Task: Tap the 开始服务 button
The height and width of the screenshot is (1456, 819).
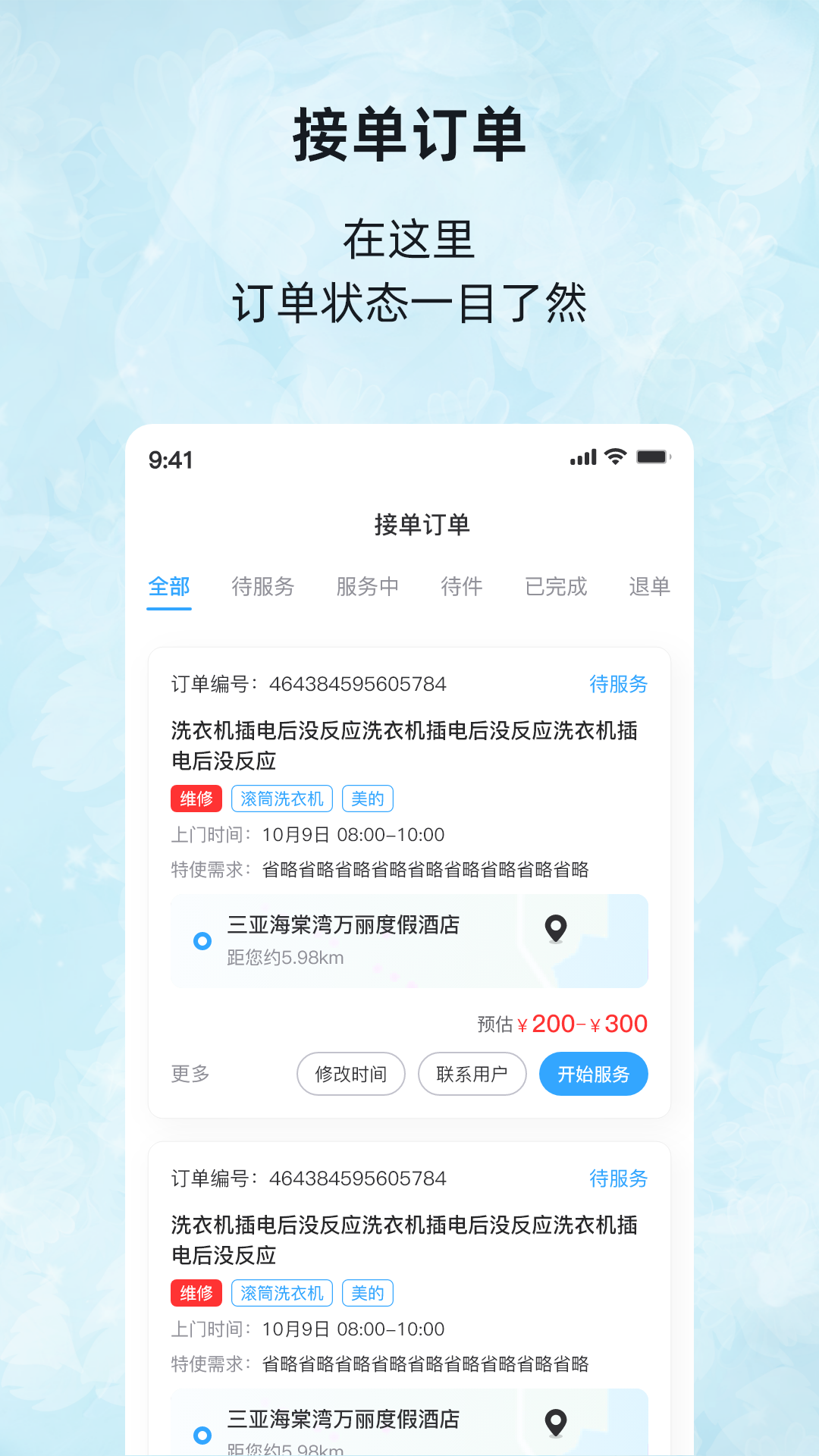Action: pos(593,1074)
